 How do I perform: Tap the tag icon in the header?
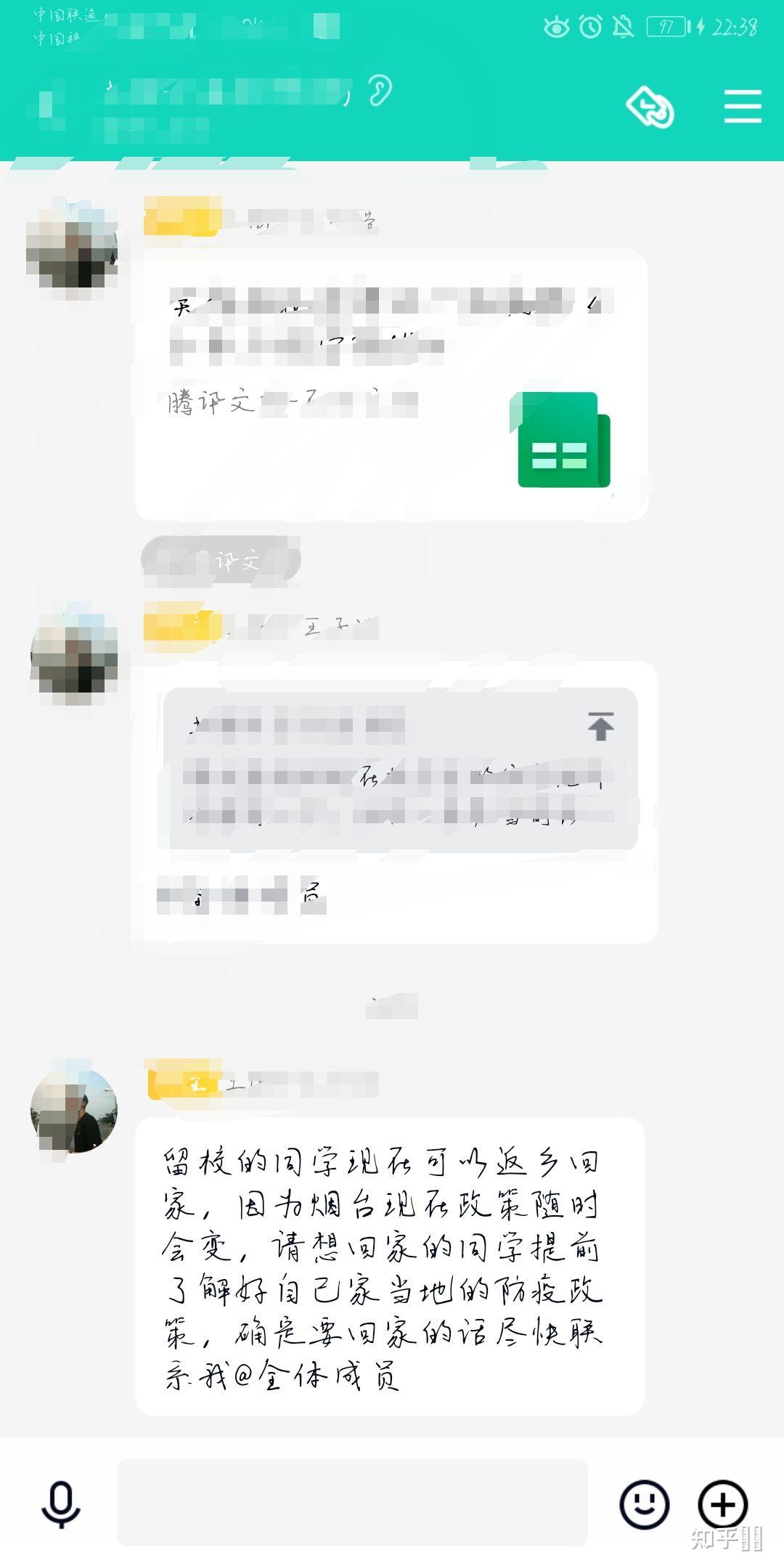tap(650, 107)
